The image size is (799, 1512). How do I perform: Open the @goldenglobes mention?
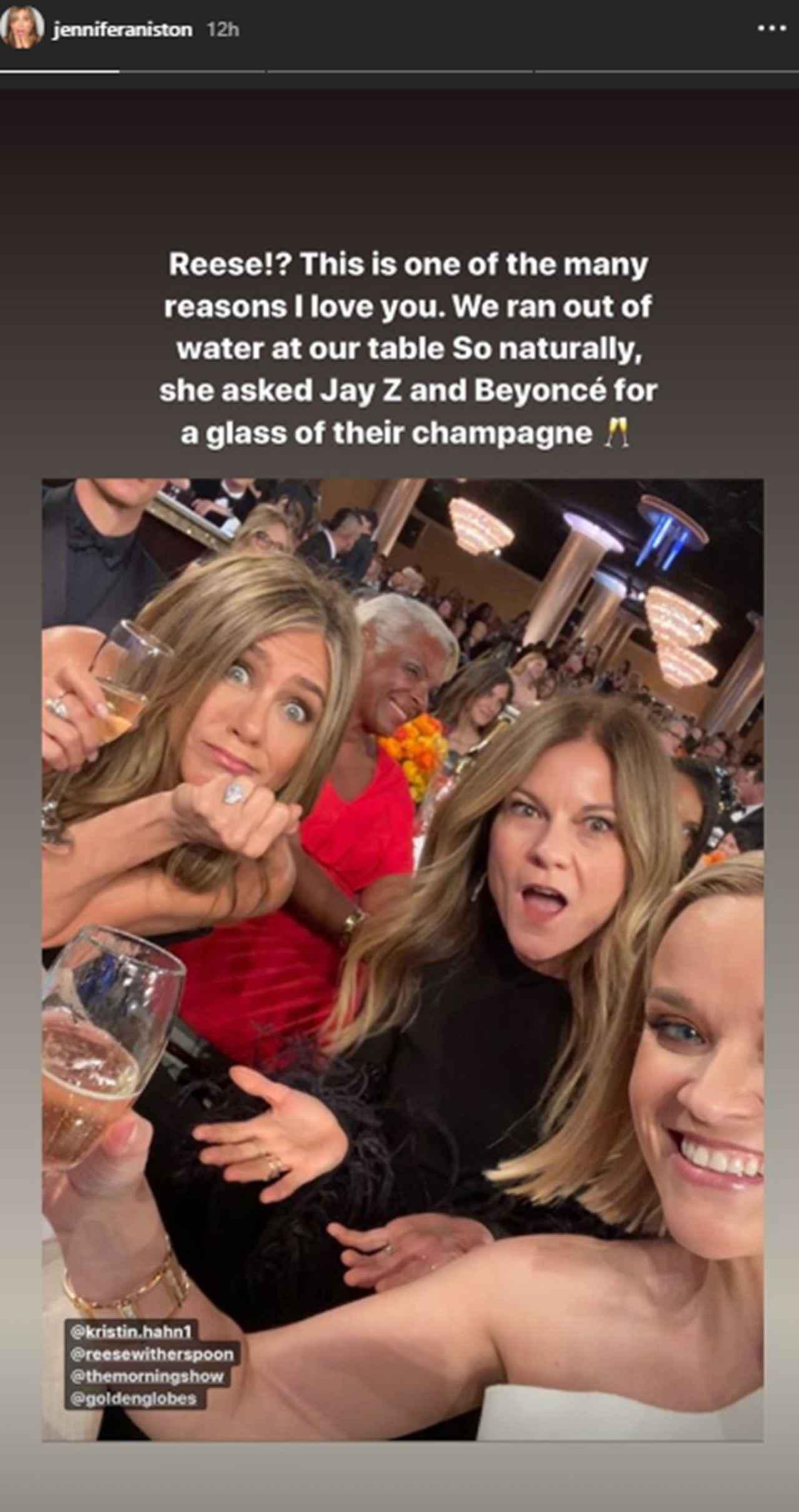(x=134, y=1398)
